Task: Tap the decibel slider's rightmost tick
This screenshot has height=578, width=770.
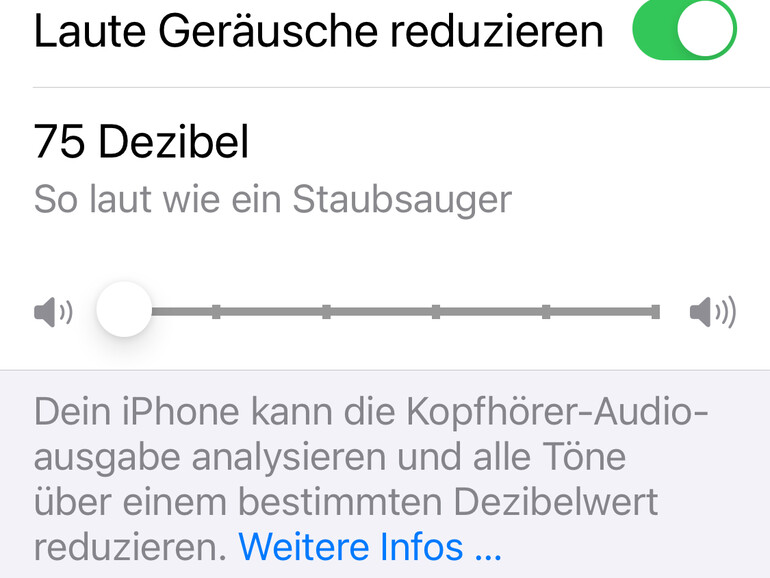Action: 655,312
